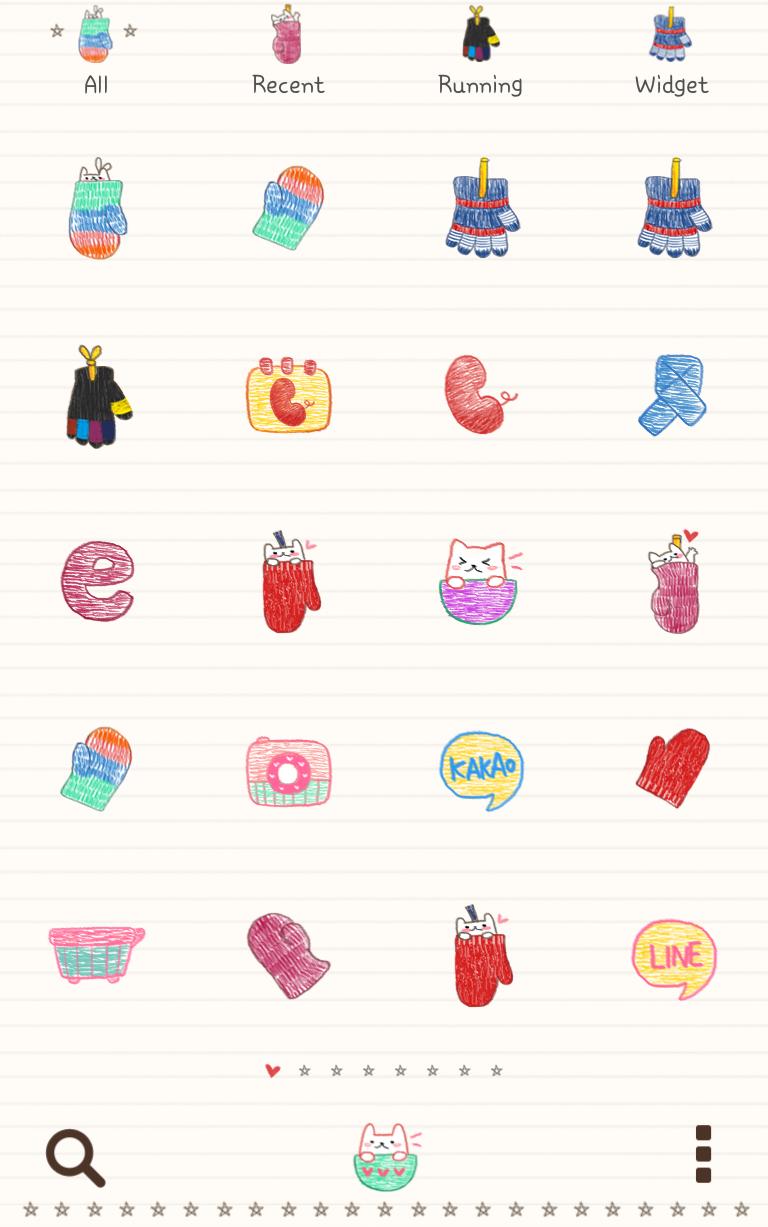Open the search magnifier
The height and width of the screenshot is (1227, 768).
tap(75, 1157)
